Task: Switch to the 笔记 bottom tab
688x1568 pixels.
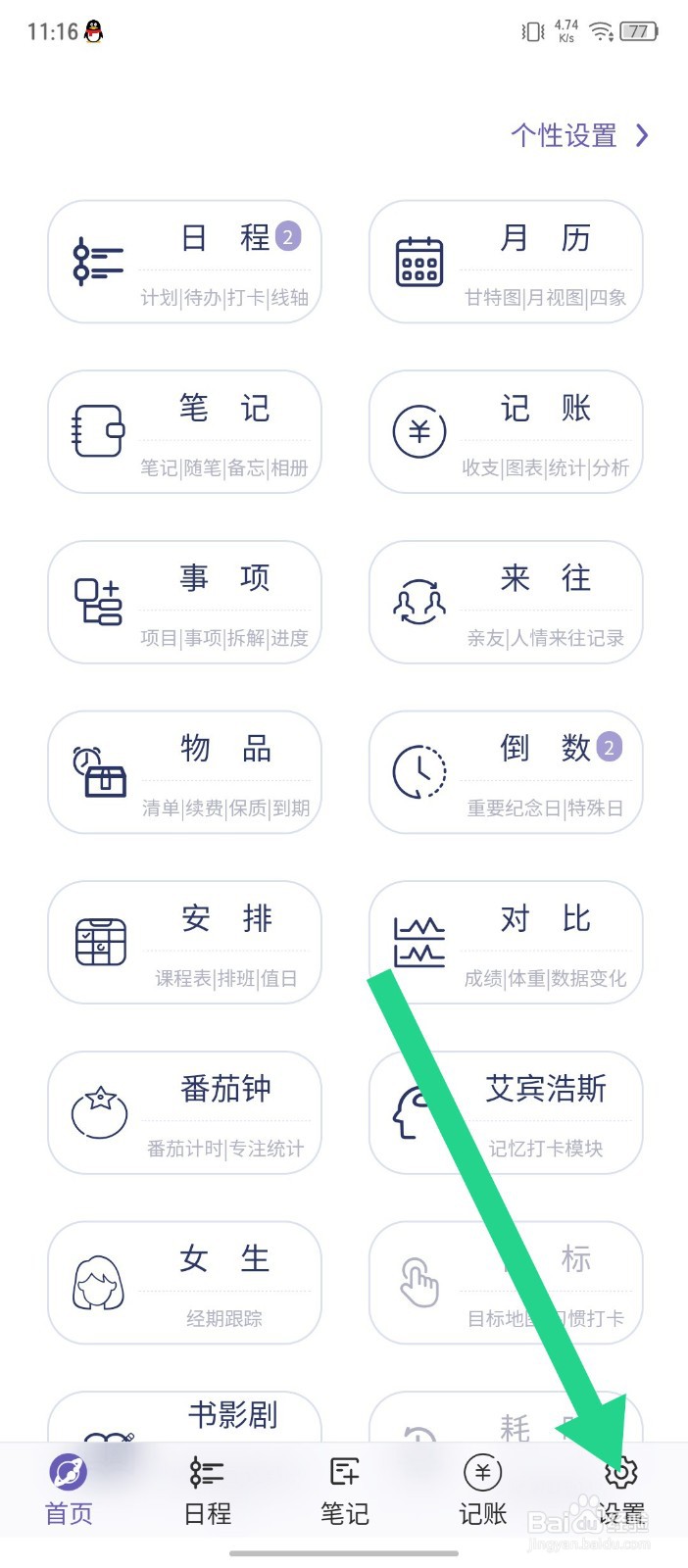Action: pos(344,1491)
